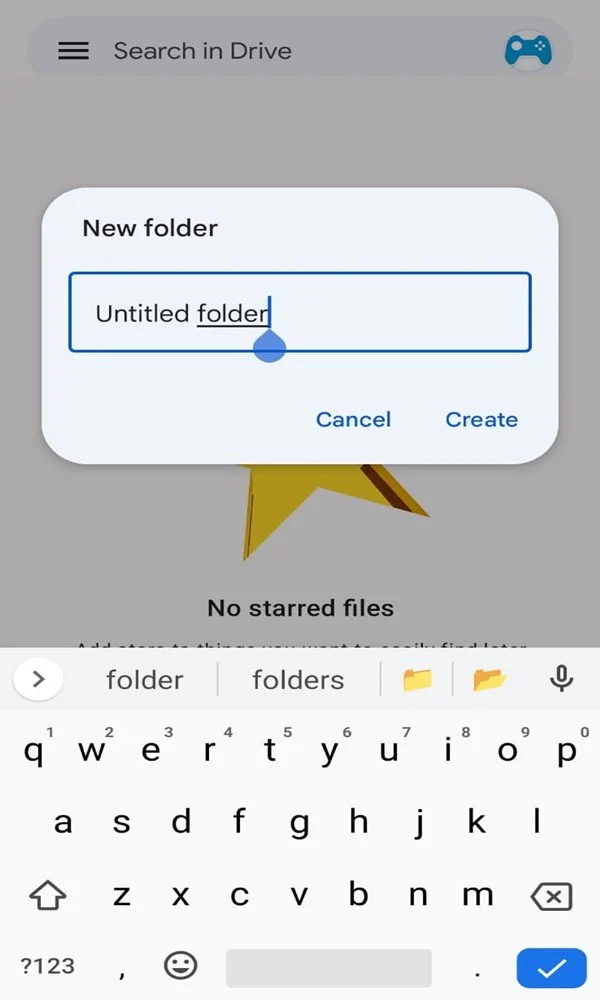Insert the closed folder emoji suggestion
Image resolution: width=600 pixels, height=1000 pixels.
[x=418, y=680]
